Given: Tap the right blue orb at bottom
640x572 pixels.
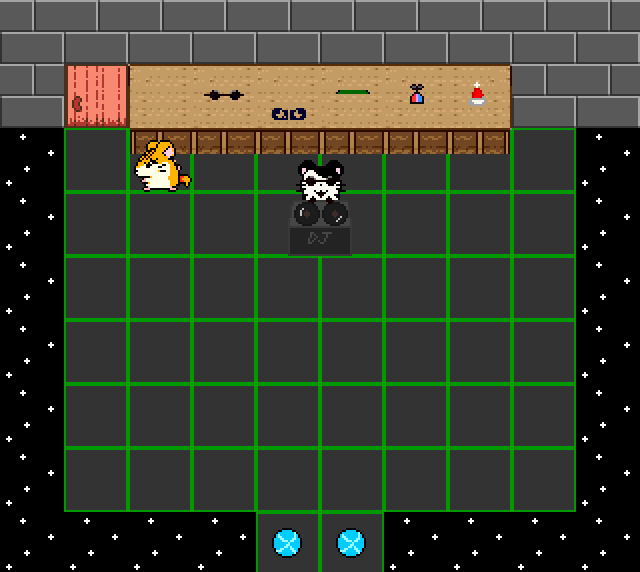Looking at the screenshot, I should [351, 542].
